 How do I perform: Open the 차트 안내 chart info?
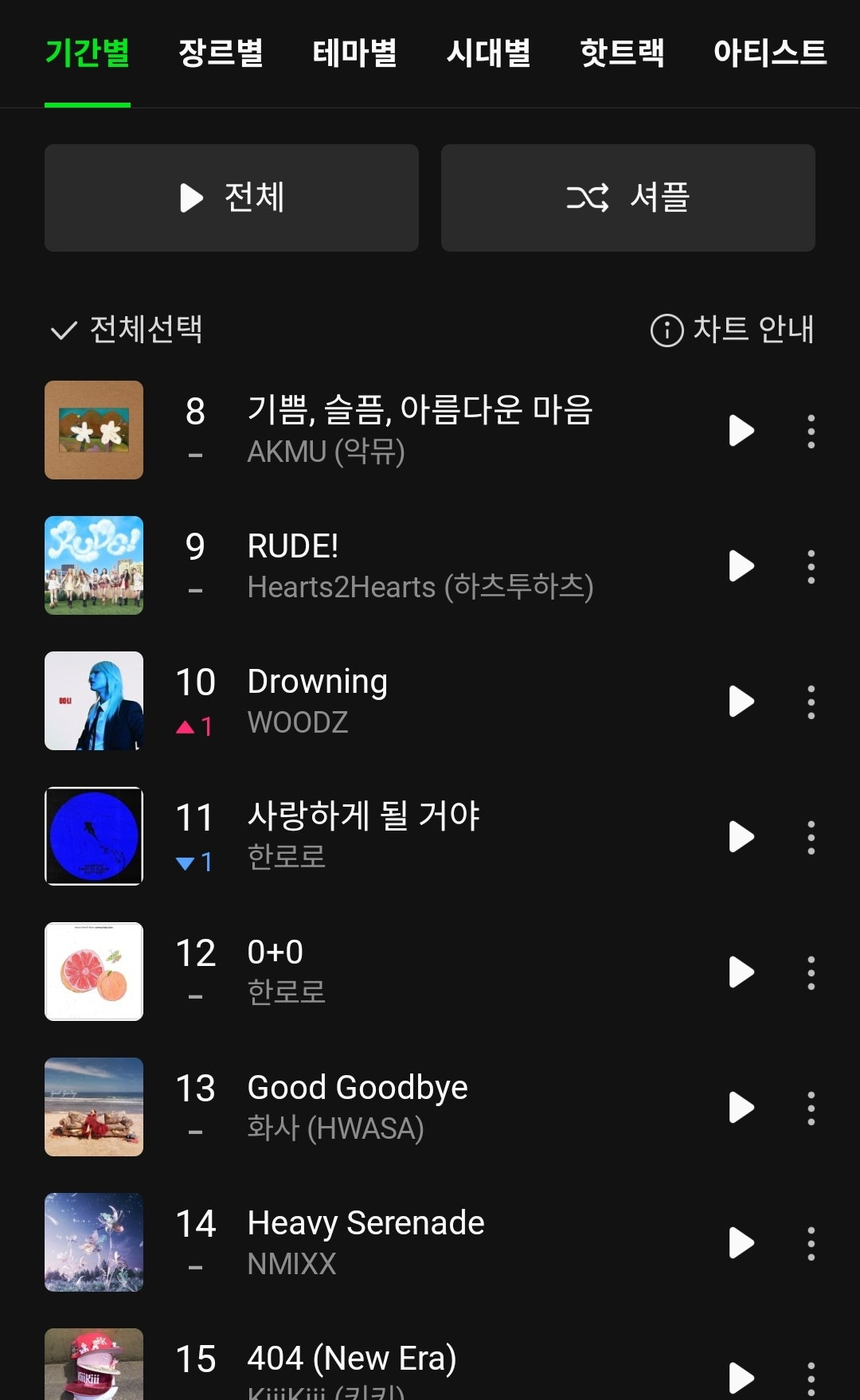733,329
